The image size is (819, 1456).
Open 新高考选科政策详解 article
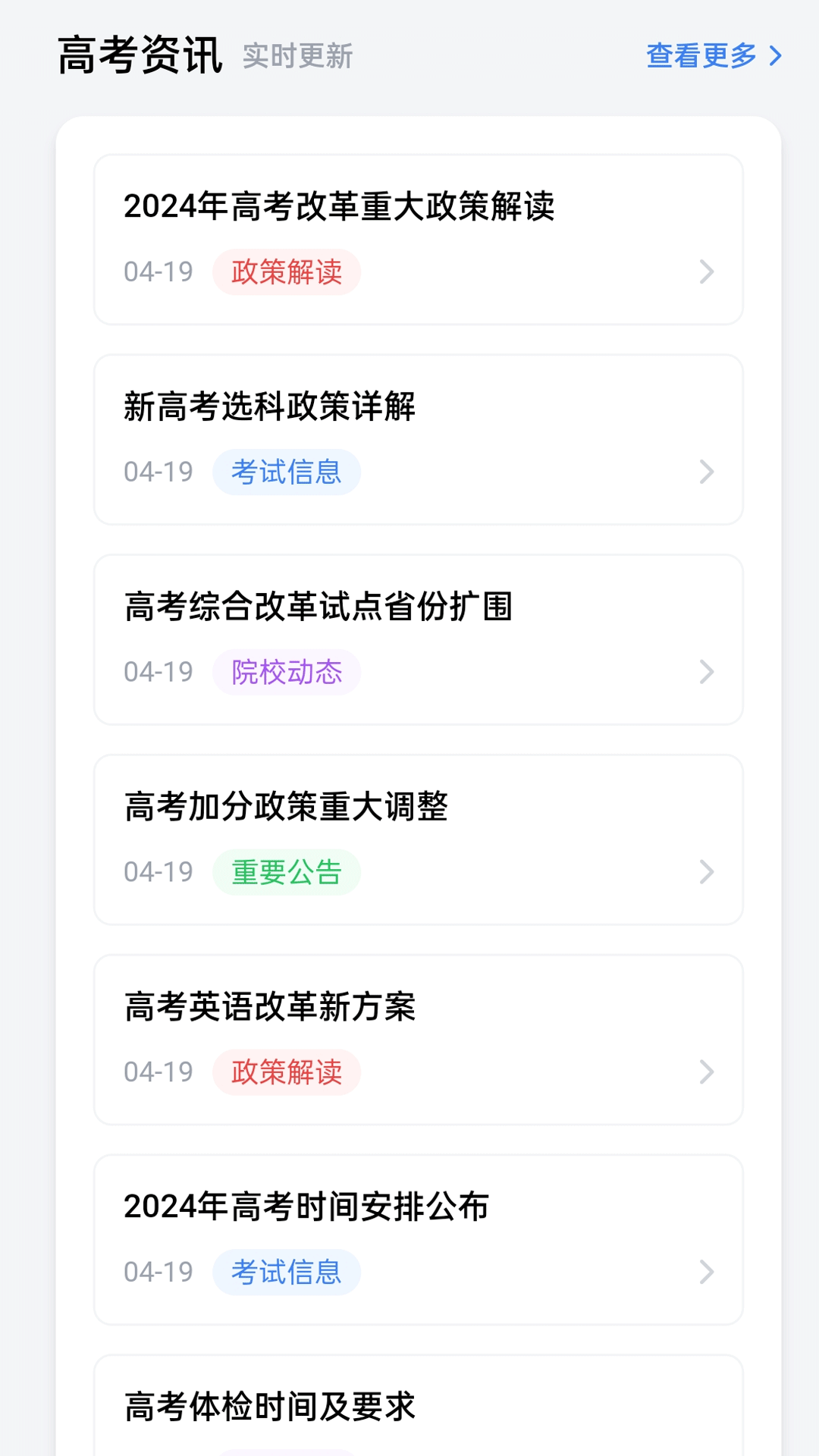pos(418,440)
